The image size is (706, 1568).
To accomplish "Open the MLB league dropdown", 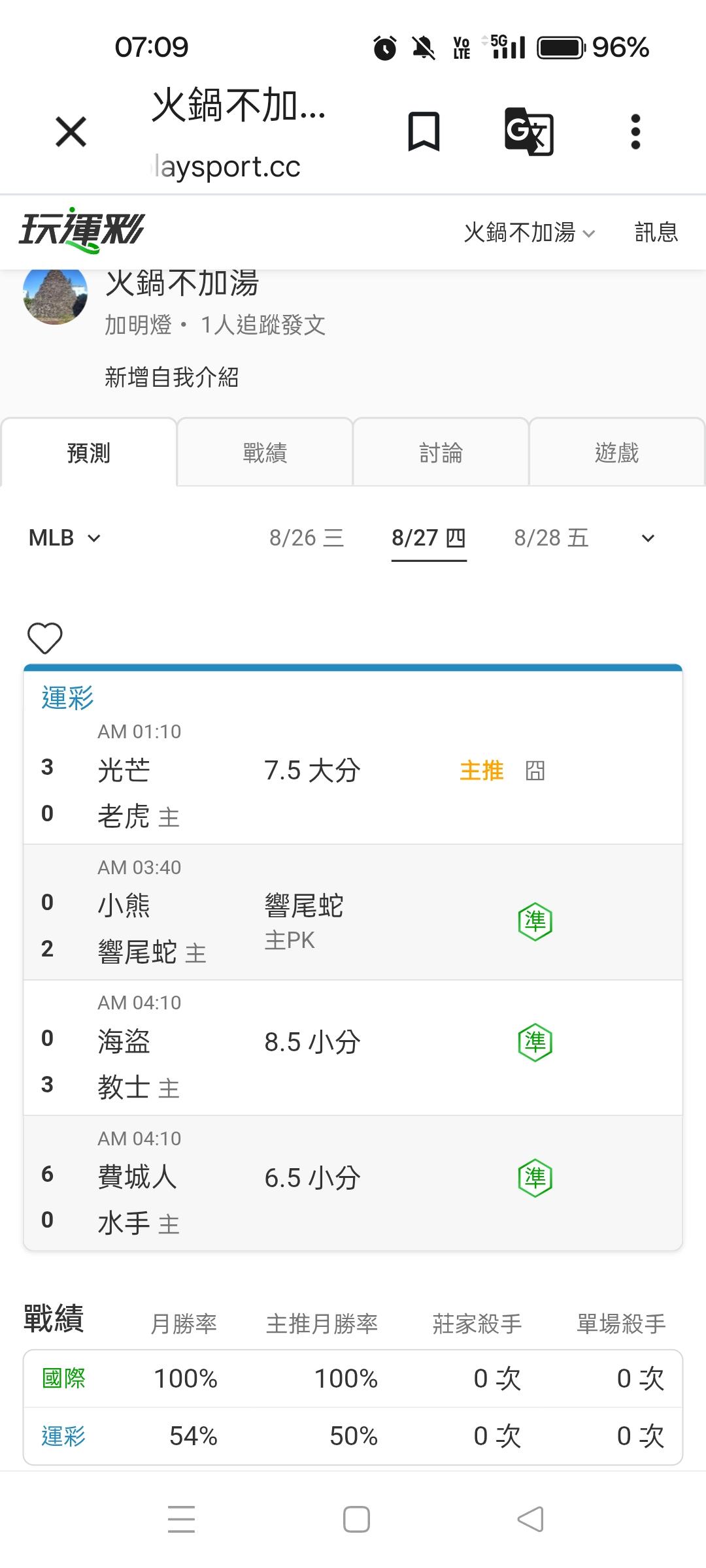I will (x=65, y=538).
